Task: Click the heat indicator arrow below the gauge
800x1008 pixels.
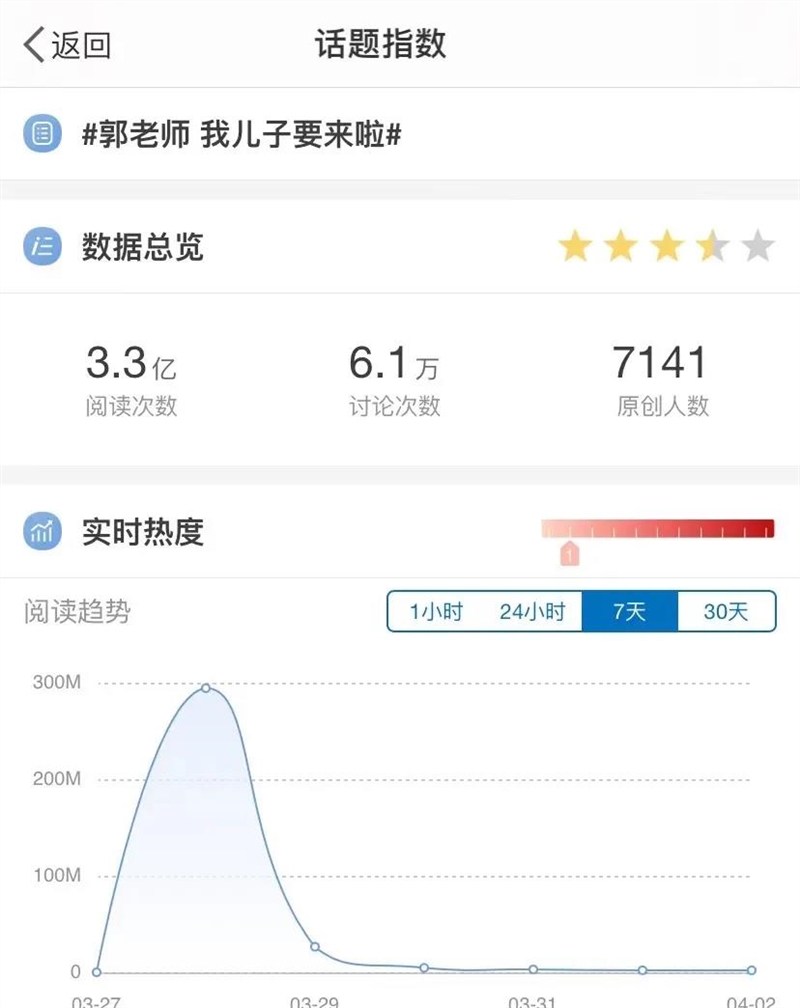Action: [x=569, y=552]
